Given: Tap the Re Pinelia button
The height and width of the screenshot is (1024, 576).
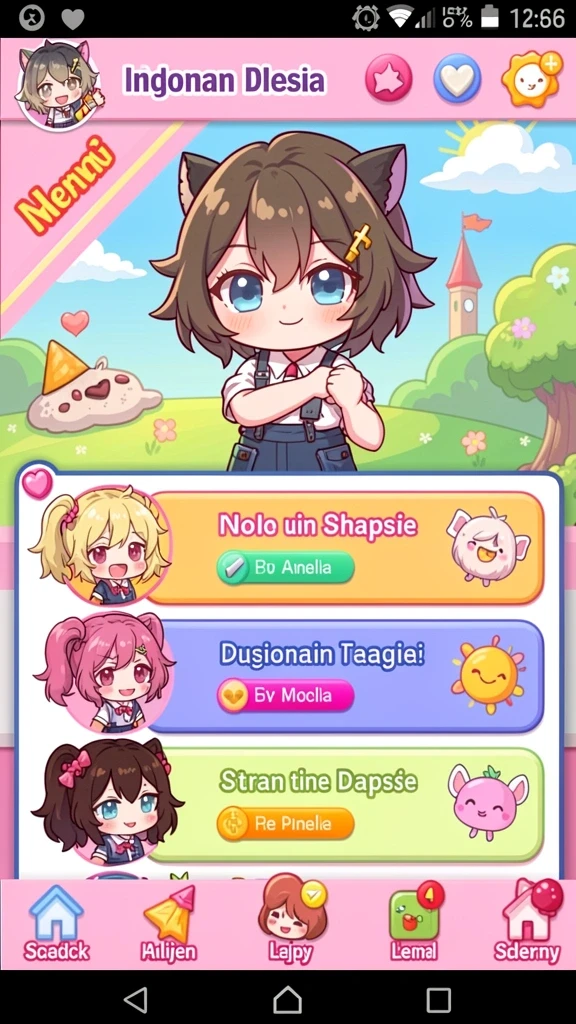Looking at the screenshot, I should click(x=285, y=824).
